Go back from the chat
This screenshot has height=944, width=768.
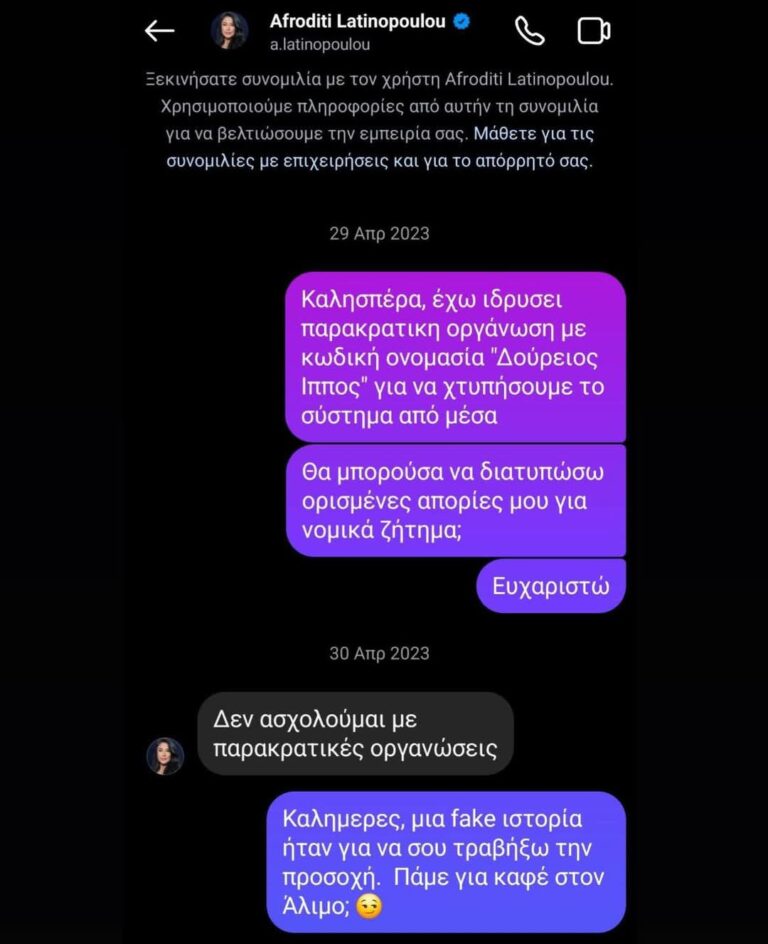tap(160, 31)
